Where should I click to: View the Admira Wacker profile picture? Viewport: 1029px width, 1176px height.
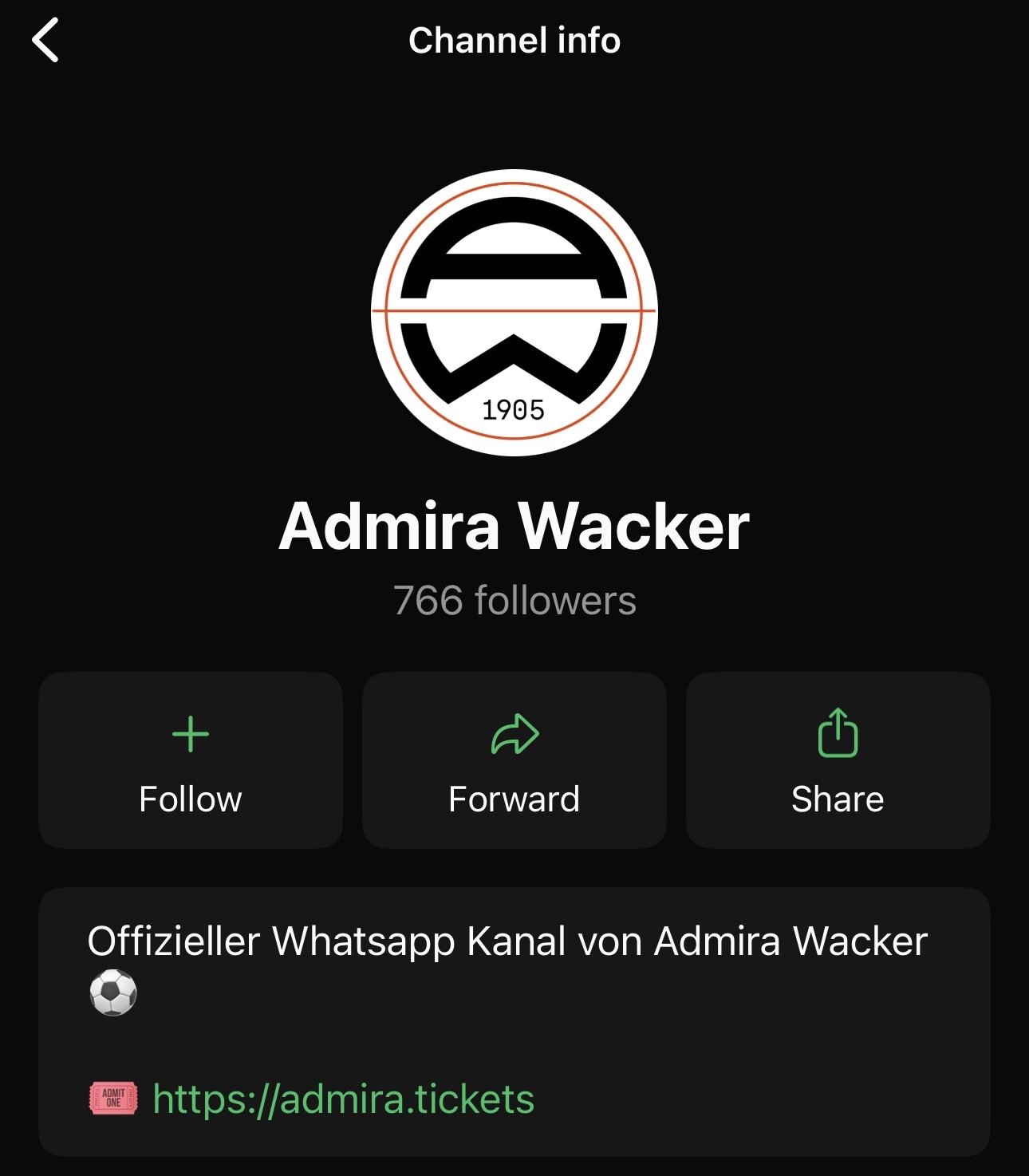pos(514,313)
